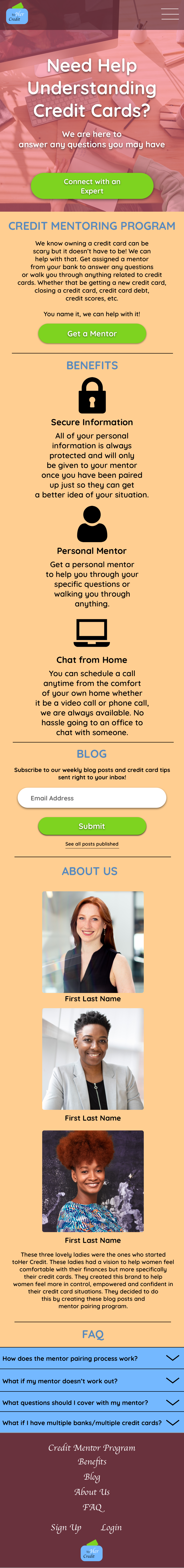Image resolution: width=184 pixels, height=1568 pixels.
Task: Tap Login in the footer
Action: (x=111, y=1527)
